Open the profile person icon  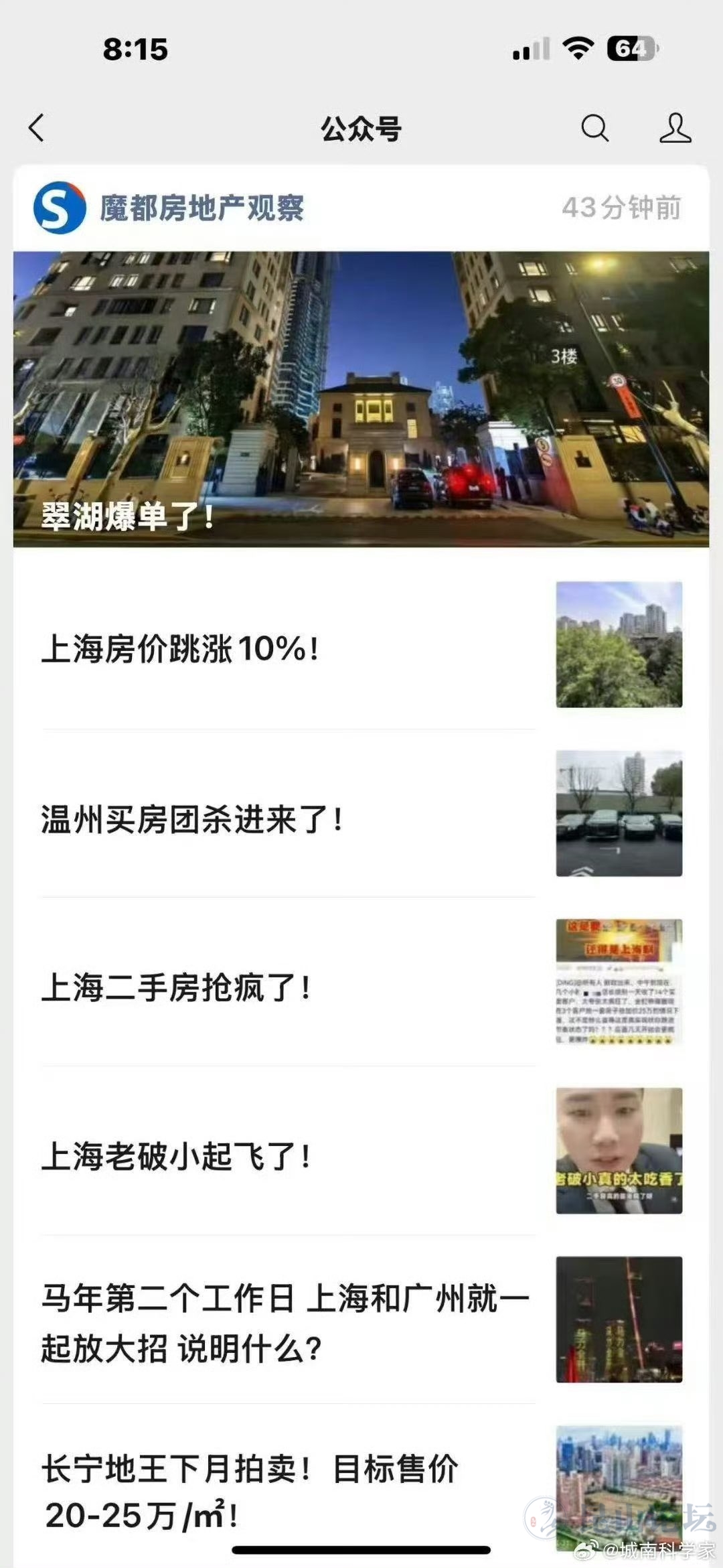[675, 127]
